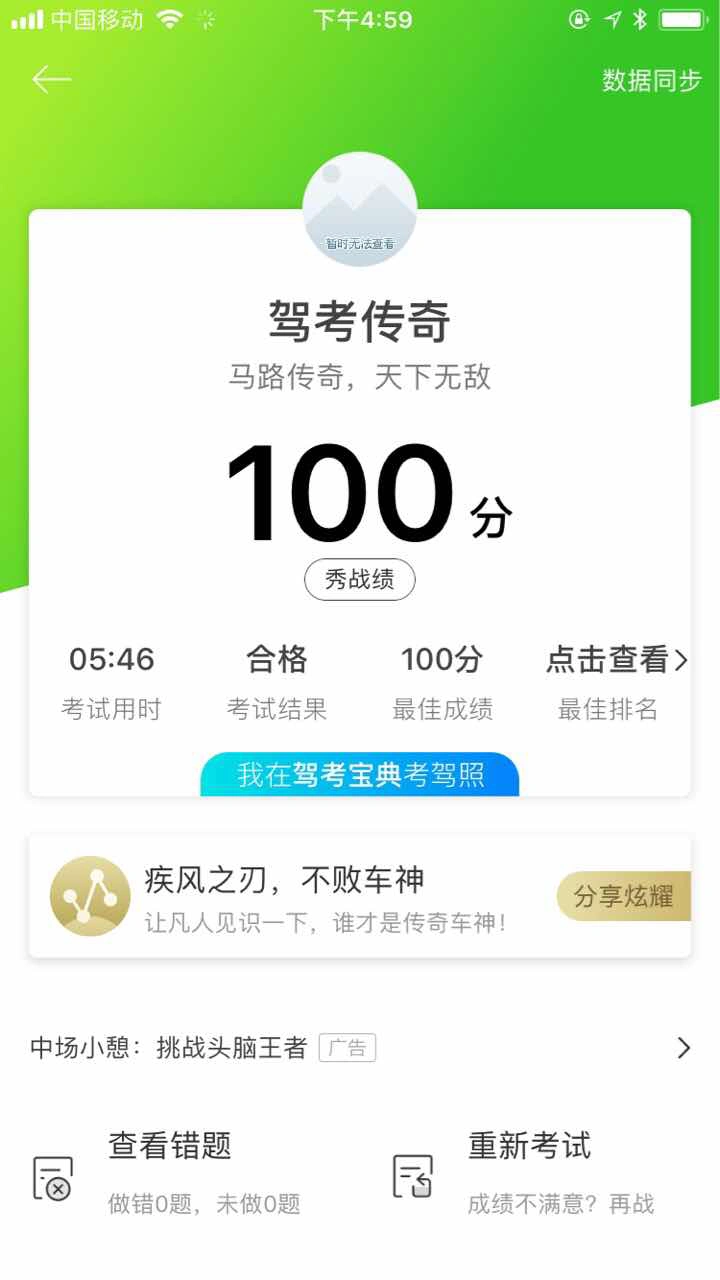
Task: Tap 数据同步 to sync data
Action: click(x=652, y=81)
